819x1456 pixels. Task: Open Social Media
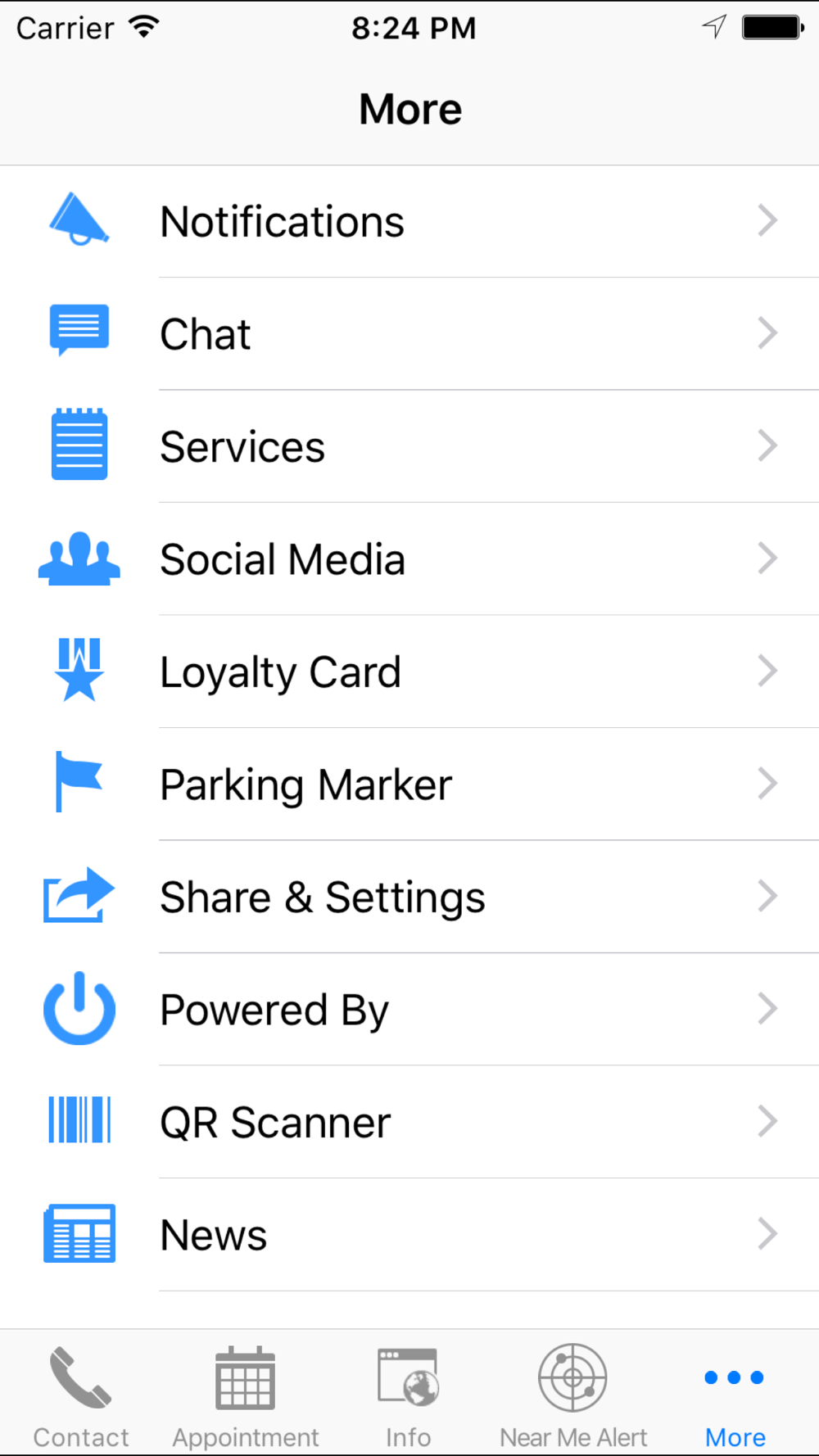409,559
